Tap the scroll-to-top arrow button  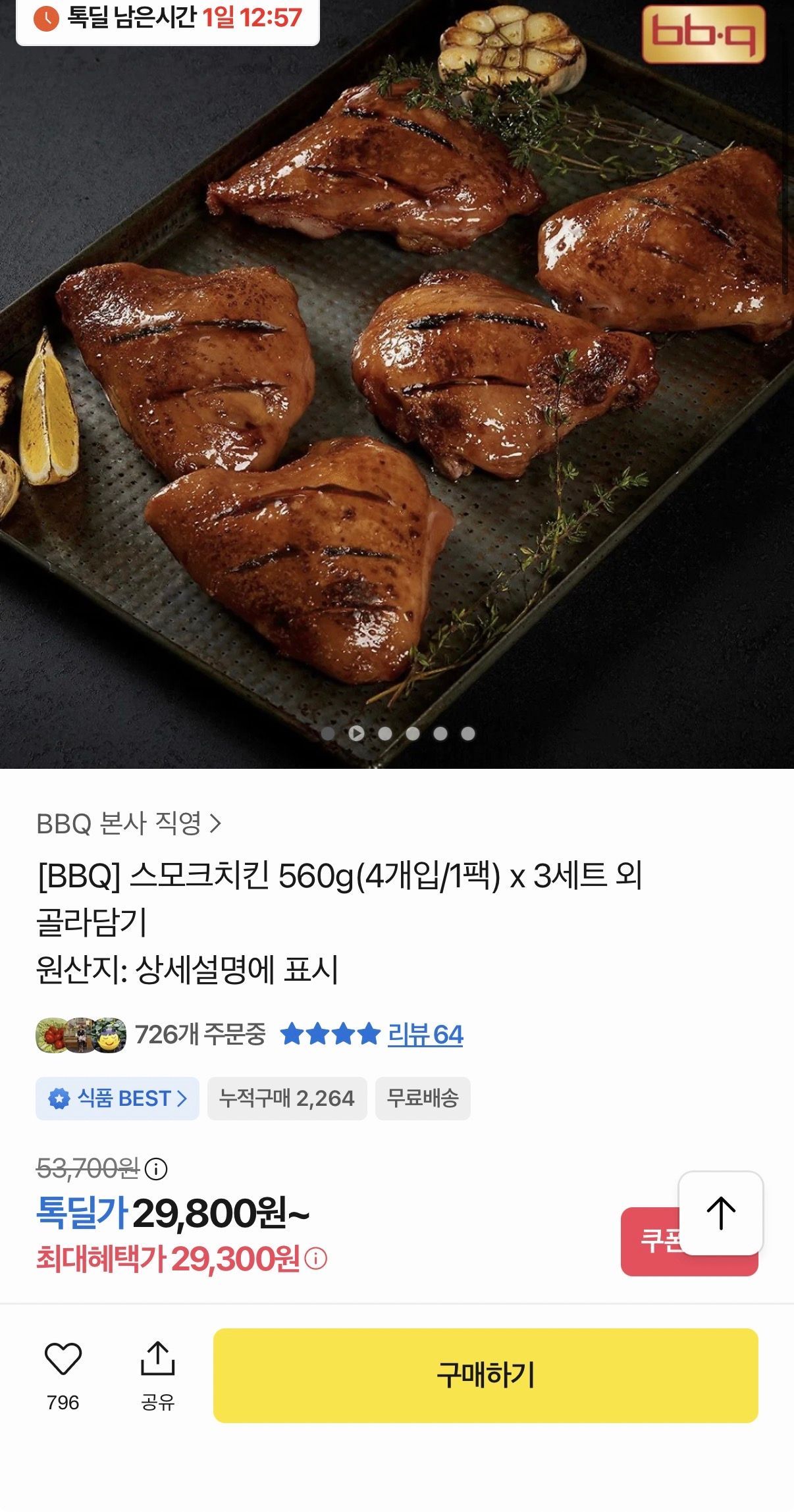point(721,1213)
